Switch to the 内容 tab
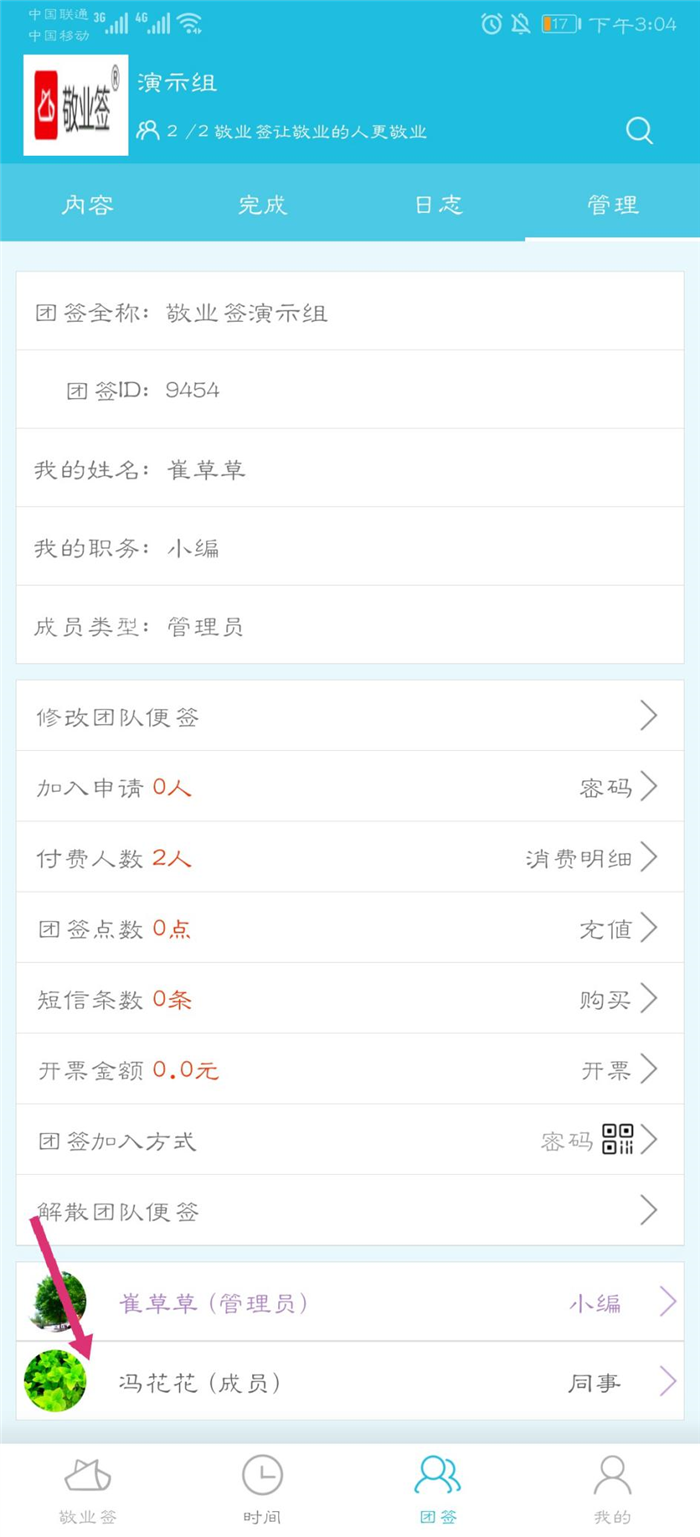 pyautogui.click(x=88, y=205)
